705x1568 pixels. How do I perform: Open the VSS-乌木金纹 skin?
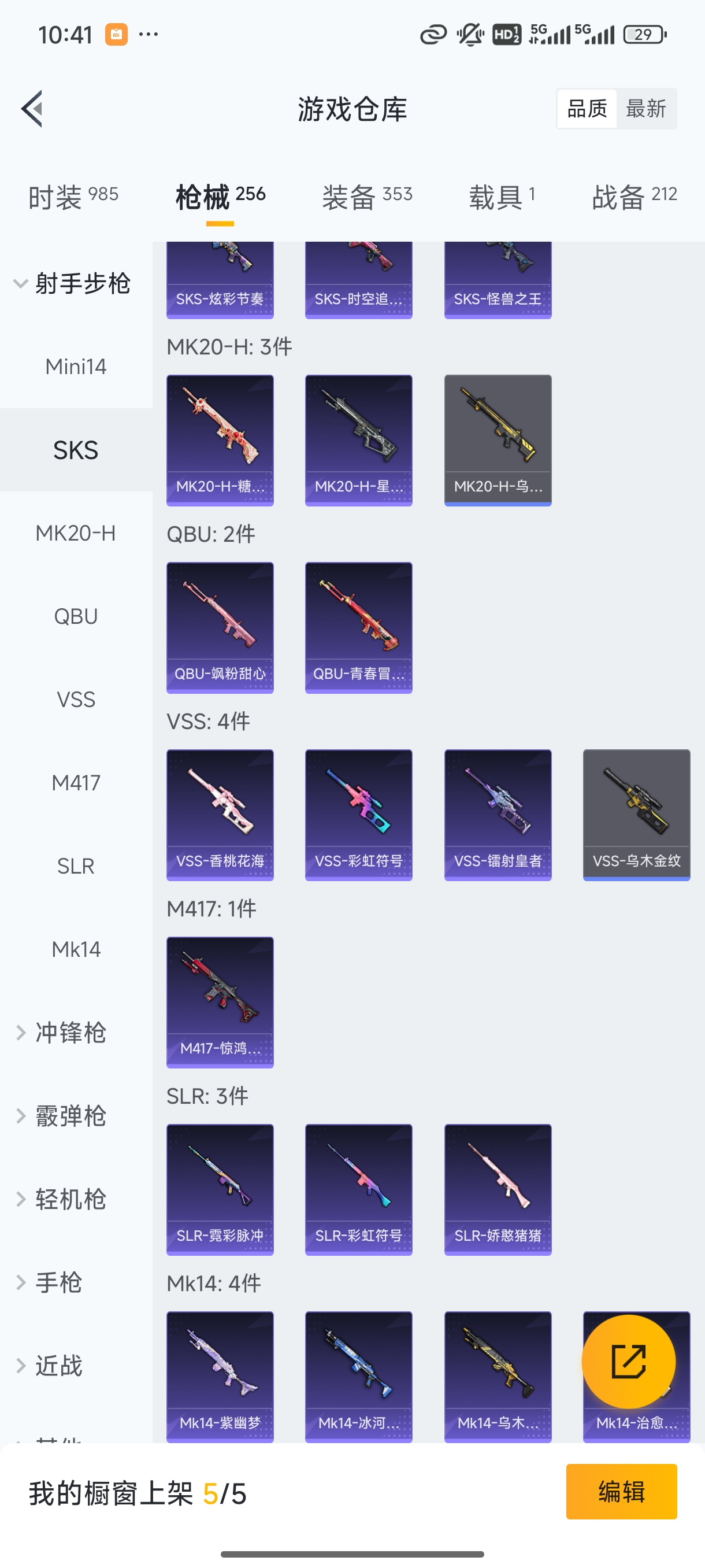636,815
